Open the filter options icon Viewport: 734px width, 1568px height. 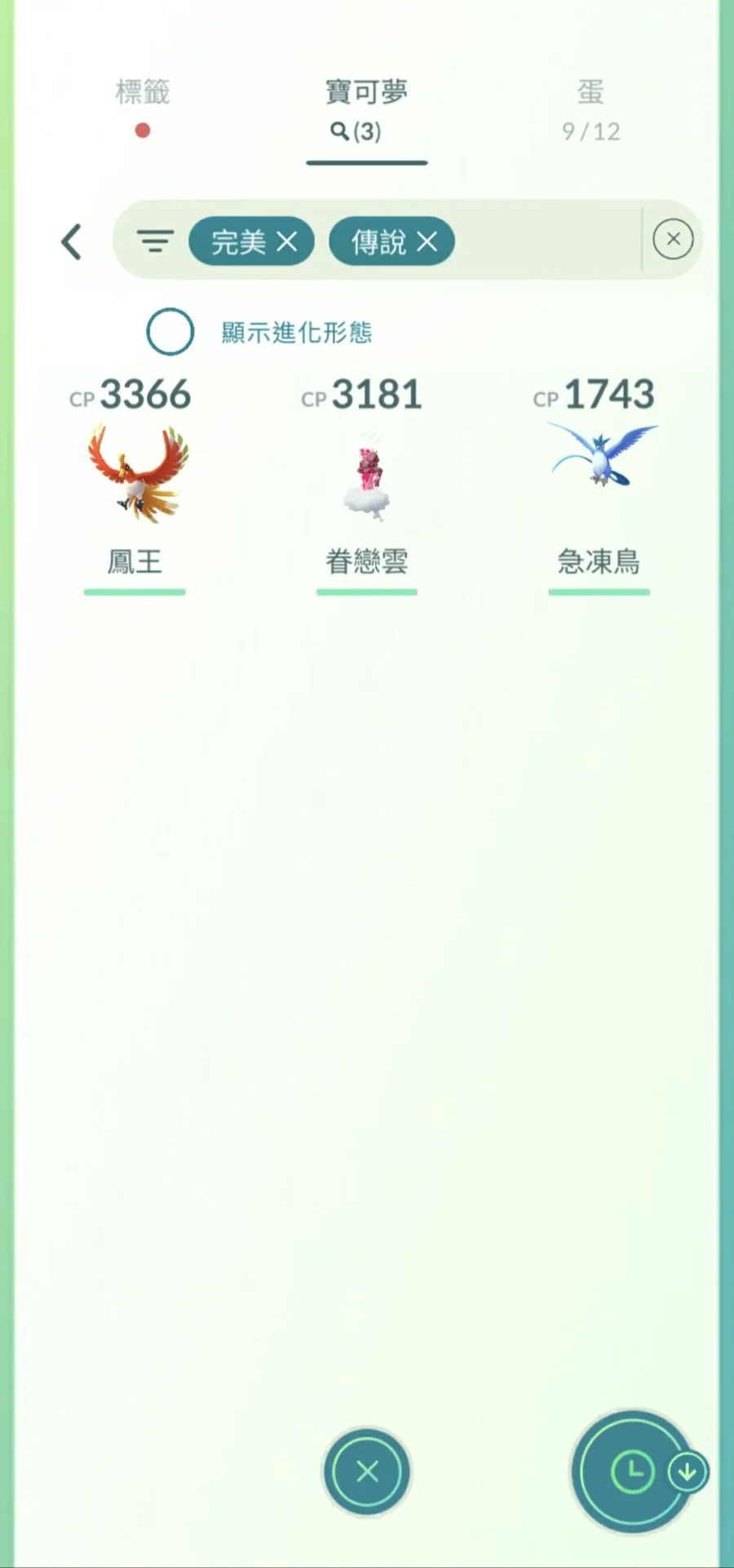[x=155, y=241]
